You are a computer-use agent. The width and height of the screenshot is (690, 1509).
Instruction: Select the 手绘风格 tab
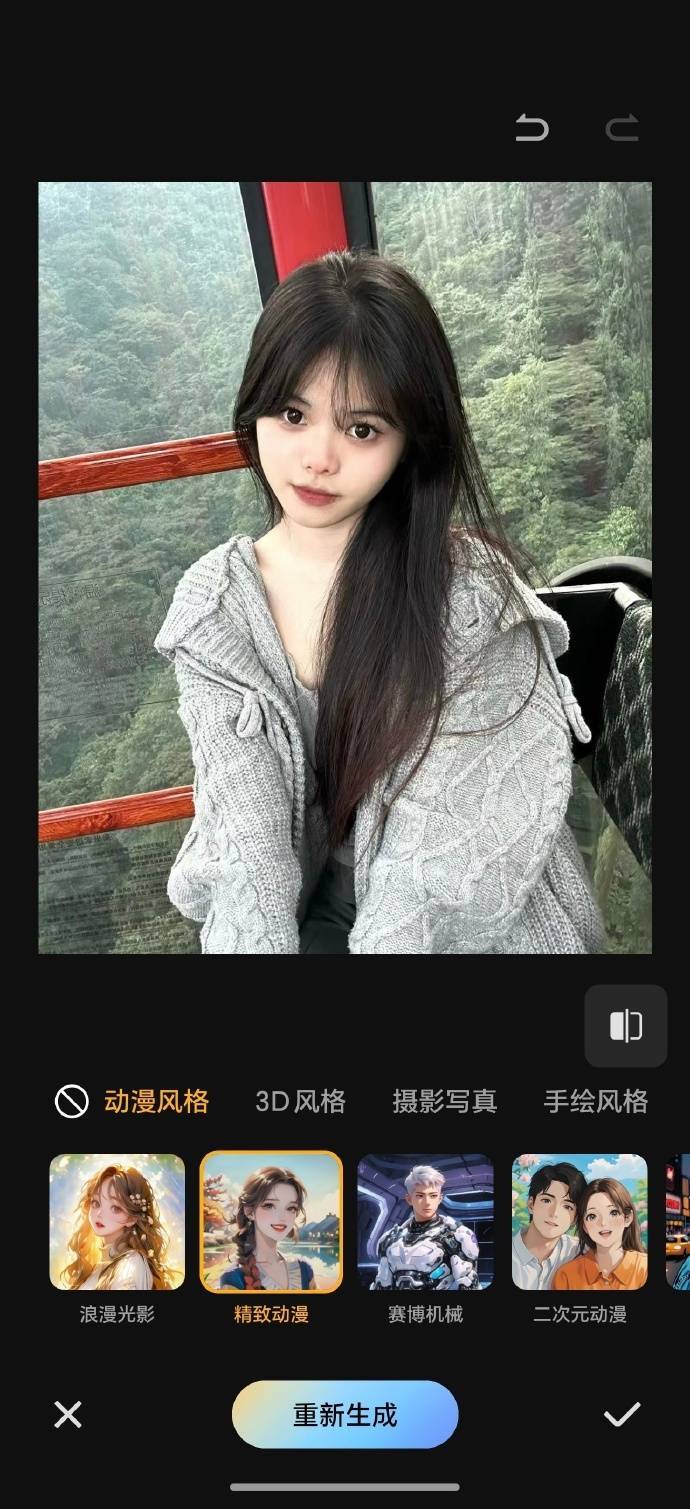click(x=595, y=1102)
